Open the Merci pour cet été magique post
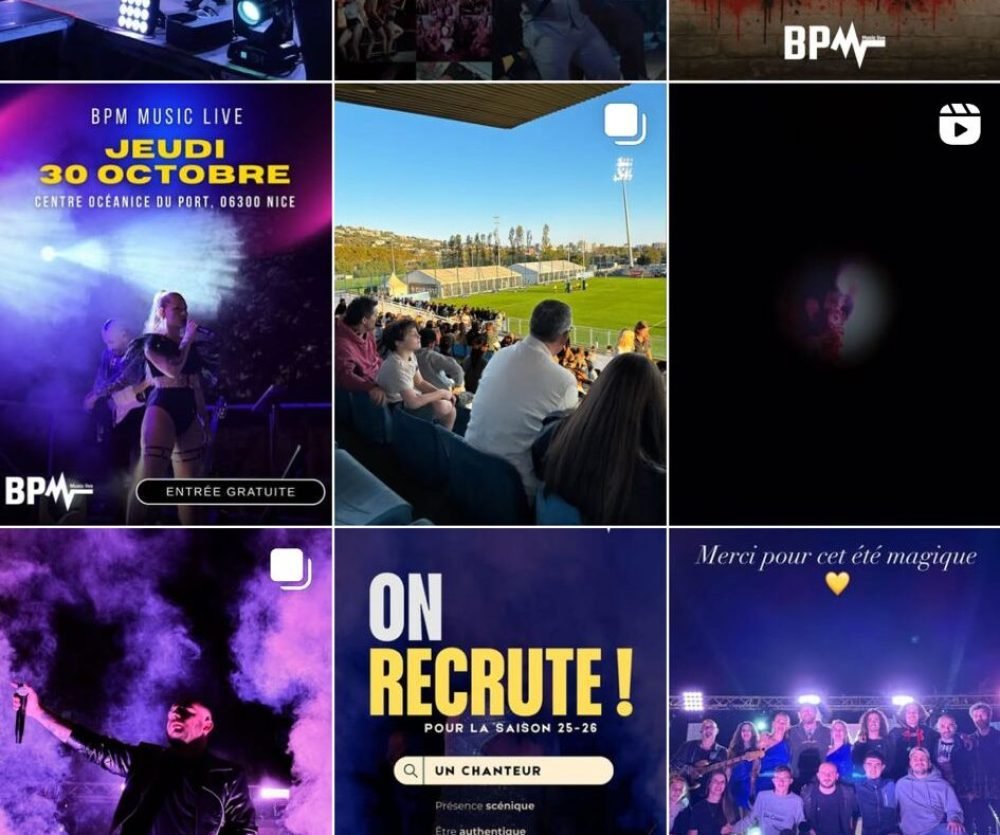1000x835 pixels. click(834, 682)
